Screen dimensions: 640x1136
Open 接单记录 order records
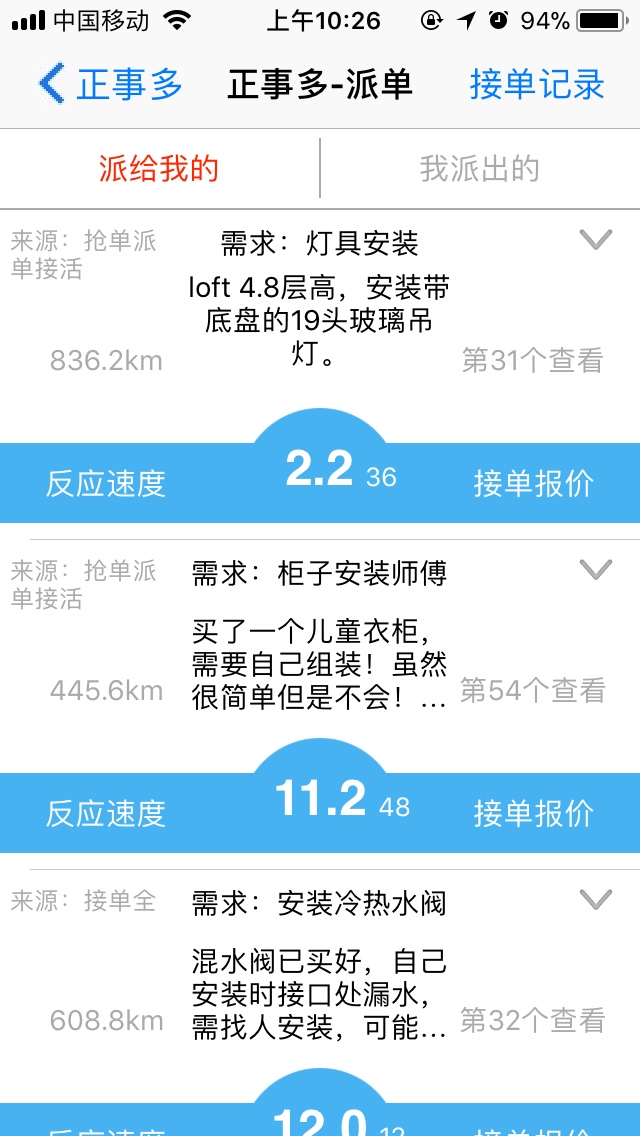pos(537,84)
